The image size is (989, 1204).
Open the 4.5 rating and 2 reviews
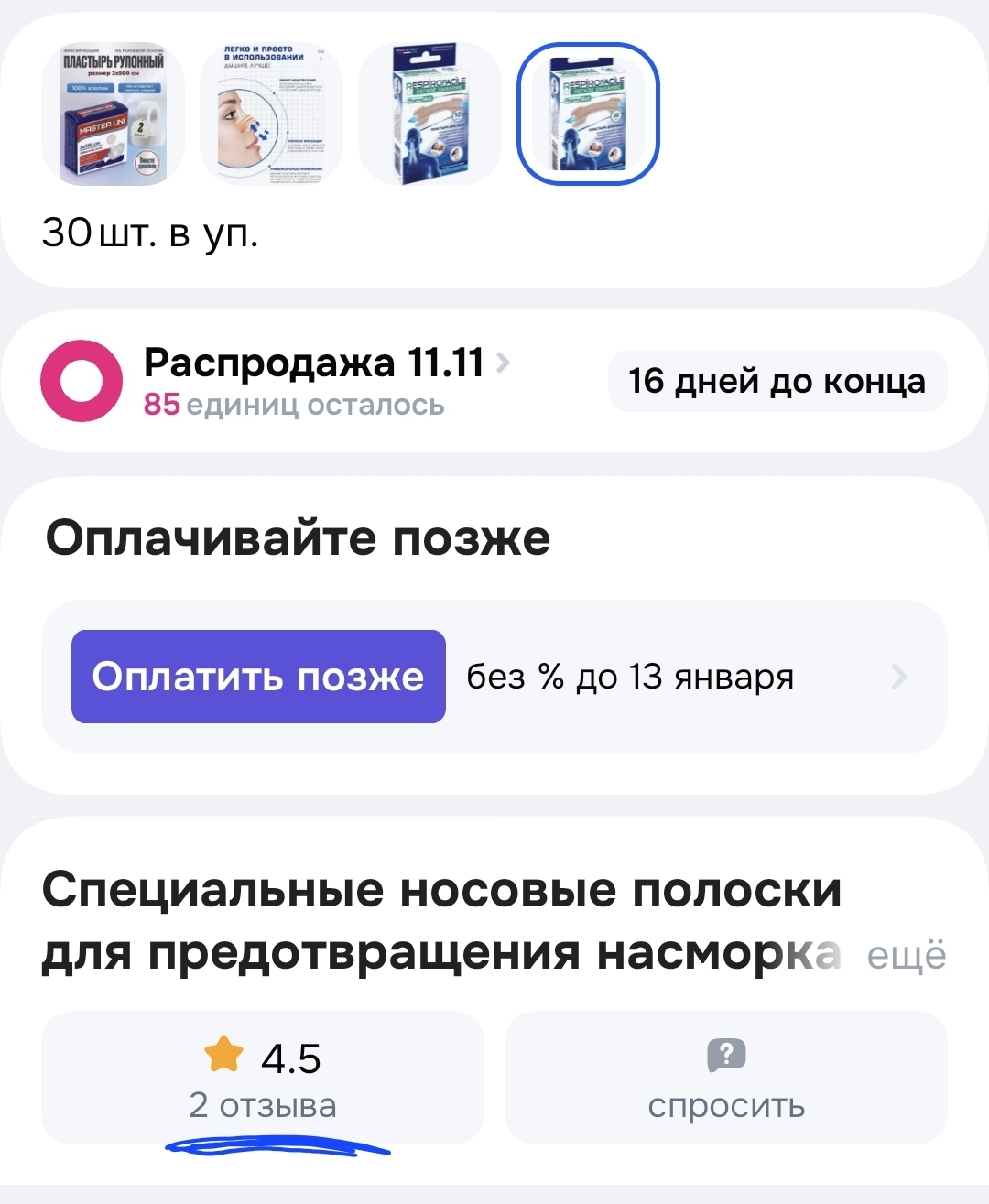click(263, 1078)
